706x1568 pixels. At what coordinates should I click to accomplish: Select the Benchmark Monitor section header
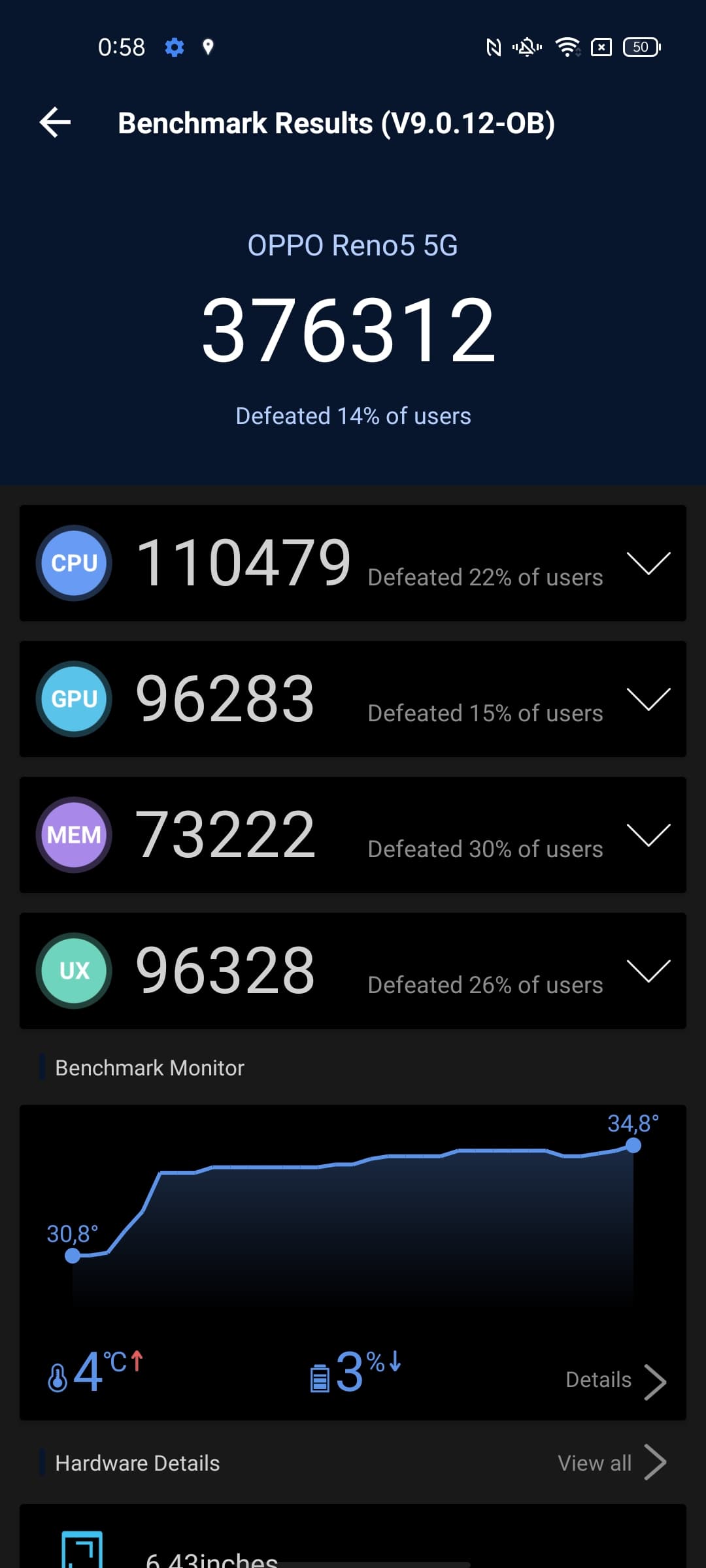(149, 1068)
